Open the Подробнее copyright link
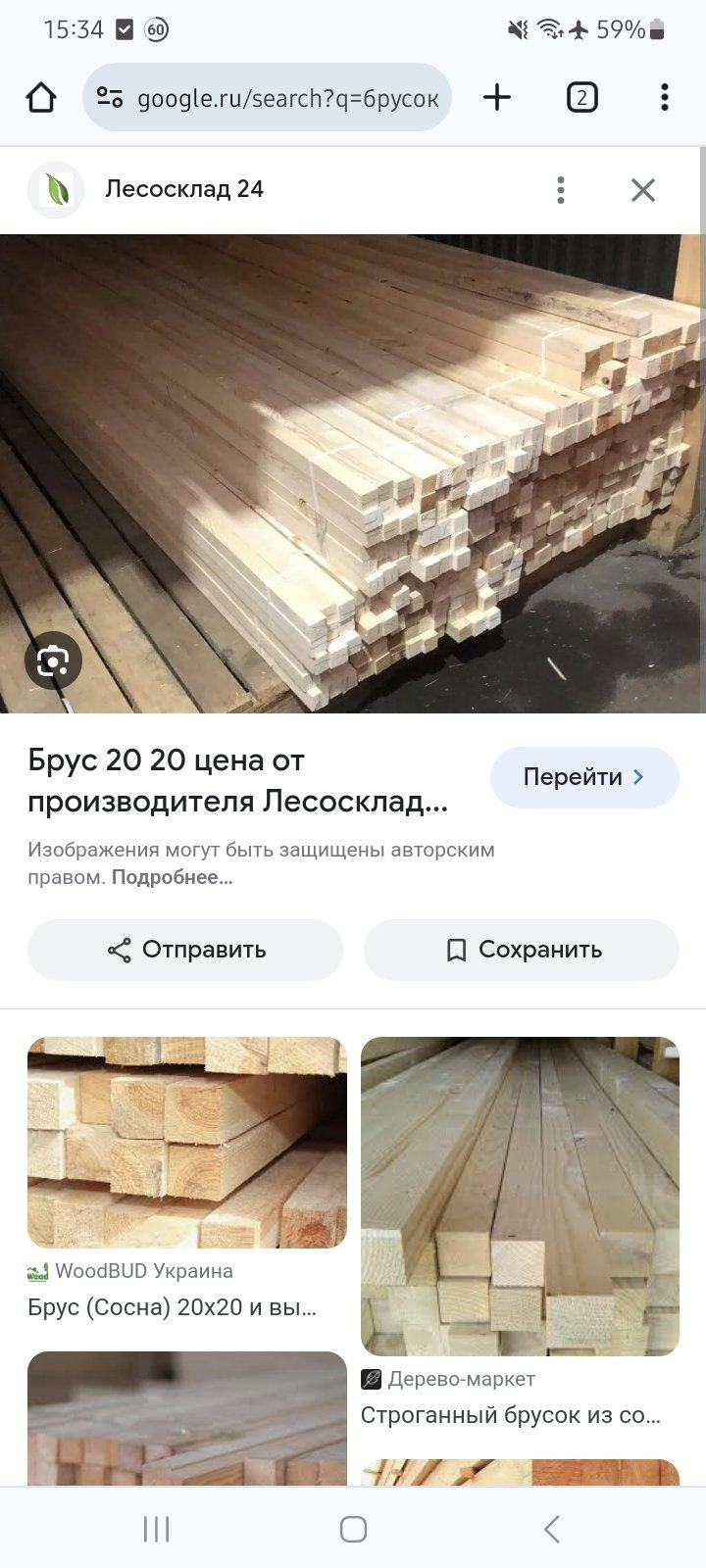 (172, 877)
